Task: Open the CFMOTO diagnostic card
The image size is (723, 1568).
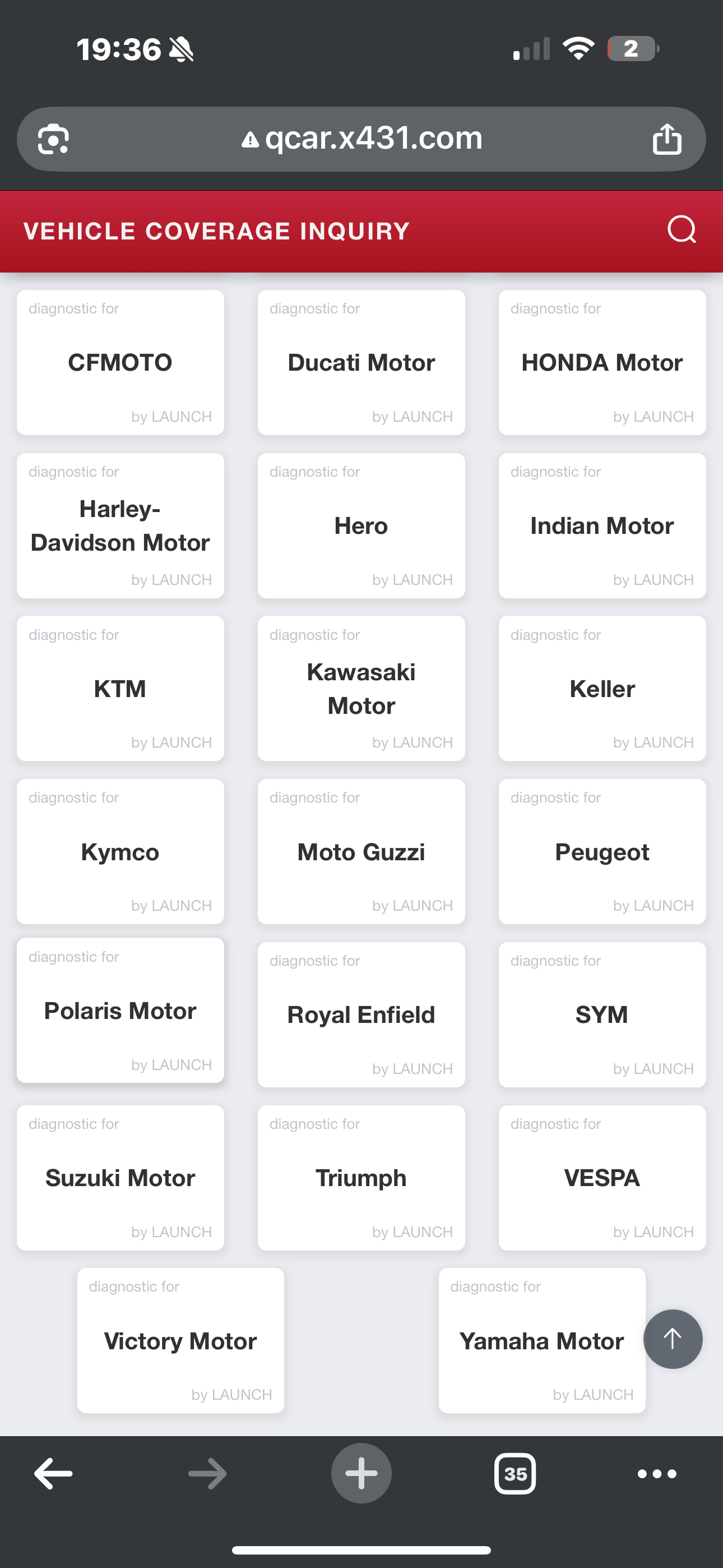Action: pos(121,362)
